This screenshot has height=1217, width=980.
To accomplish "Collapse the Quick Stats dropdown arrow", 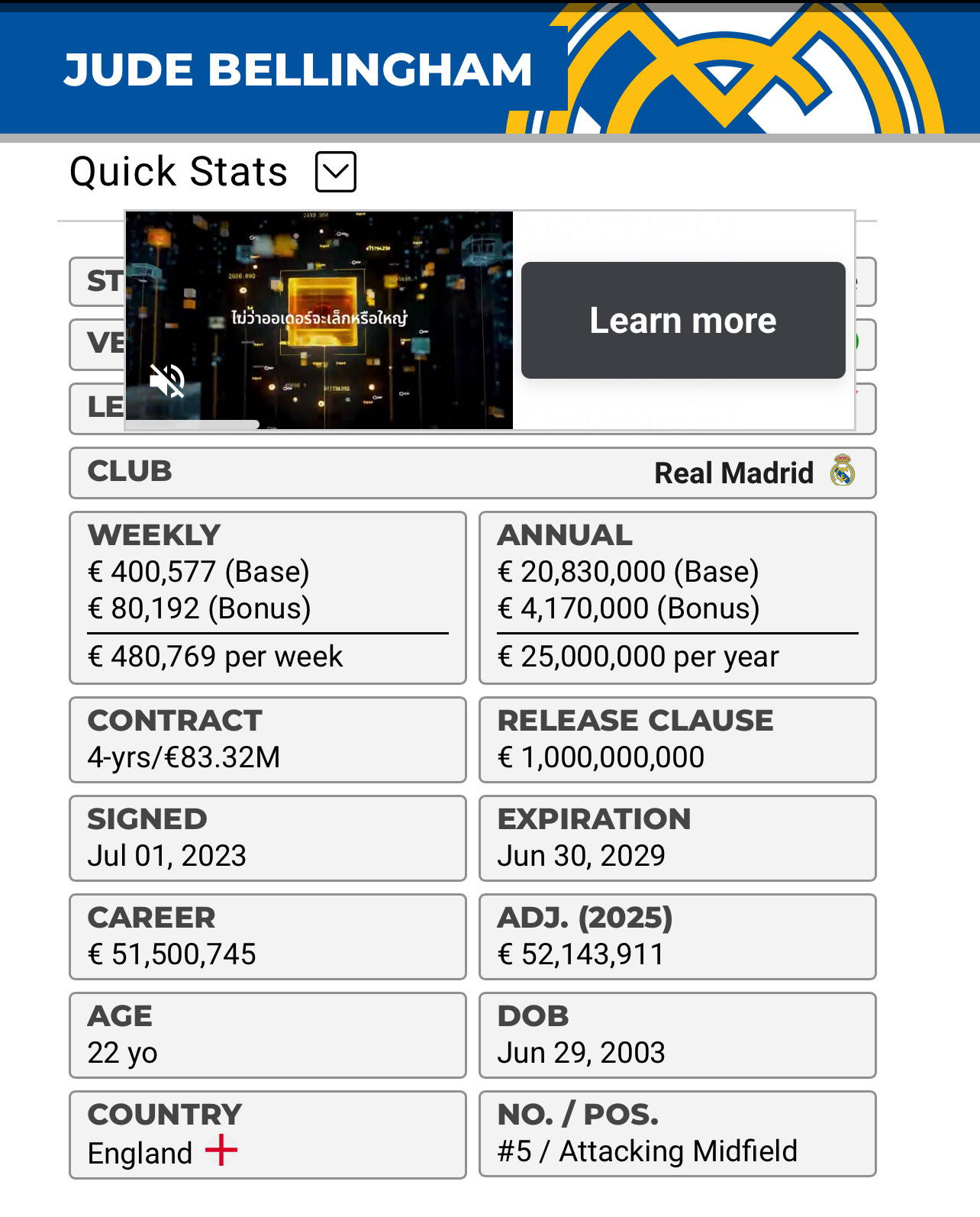I will click(335, 172).
